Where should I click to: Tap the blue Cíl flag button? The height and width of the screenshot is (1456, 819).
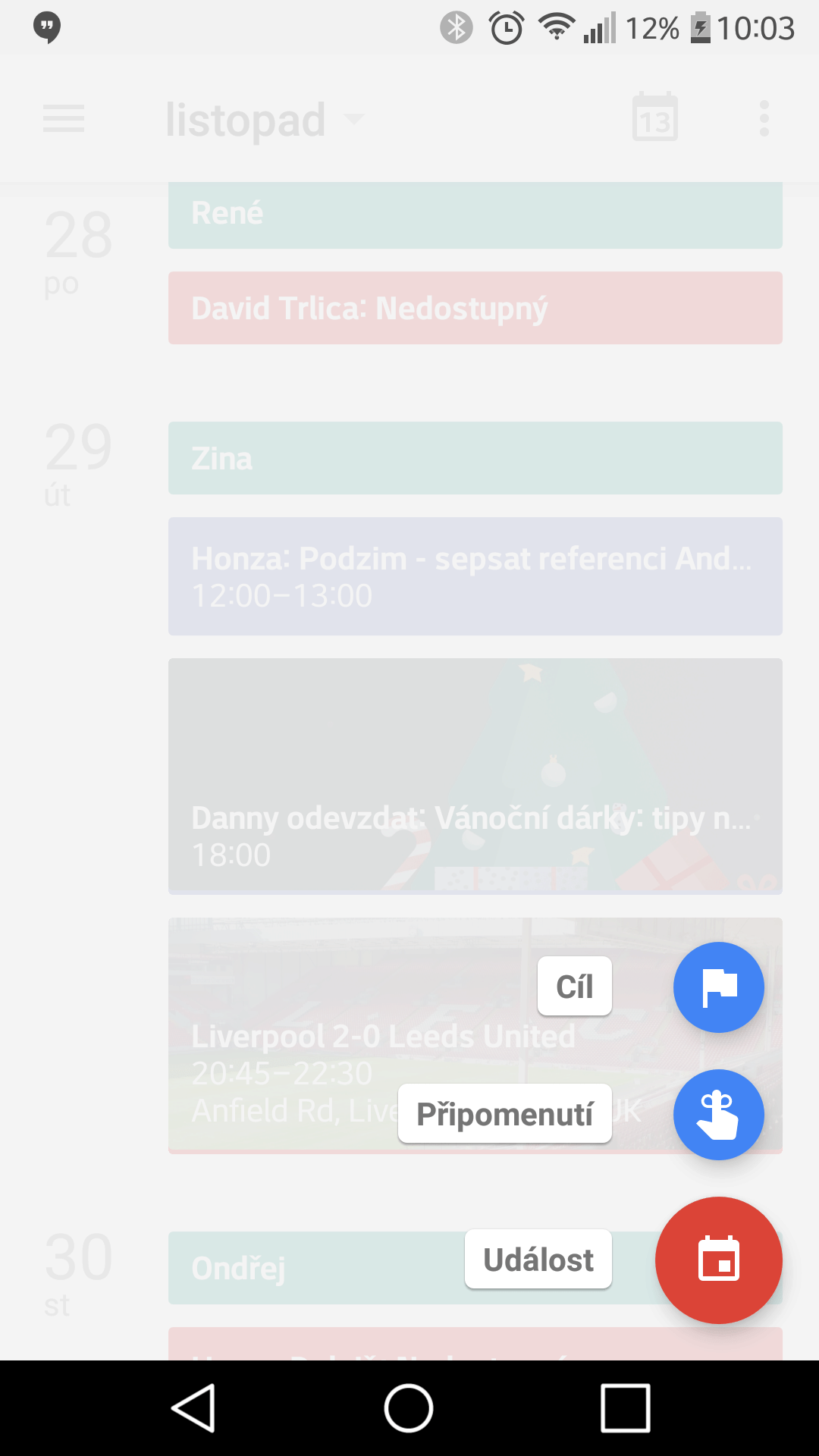tap(718, 987)
